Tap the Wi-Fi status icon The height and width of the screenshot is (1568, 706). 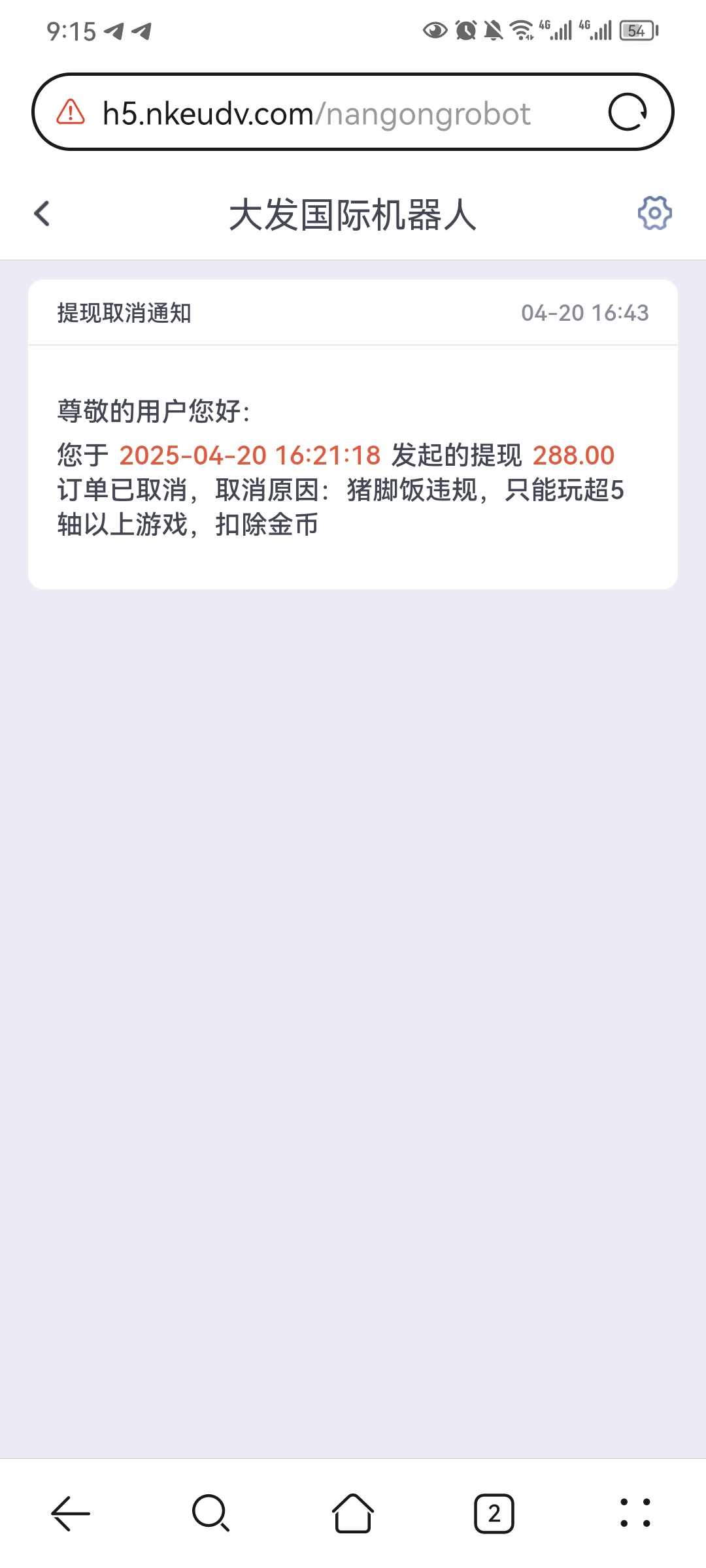click(x=523, y=29)
